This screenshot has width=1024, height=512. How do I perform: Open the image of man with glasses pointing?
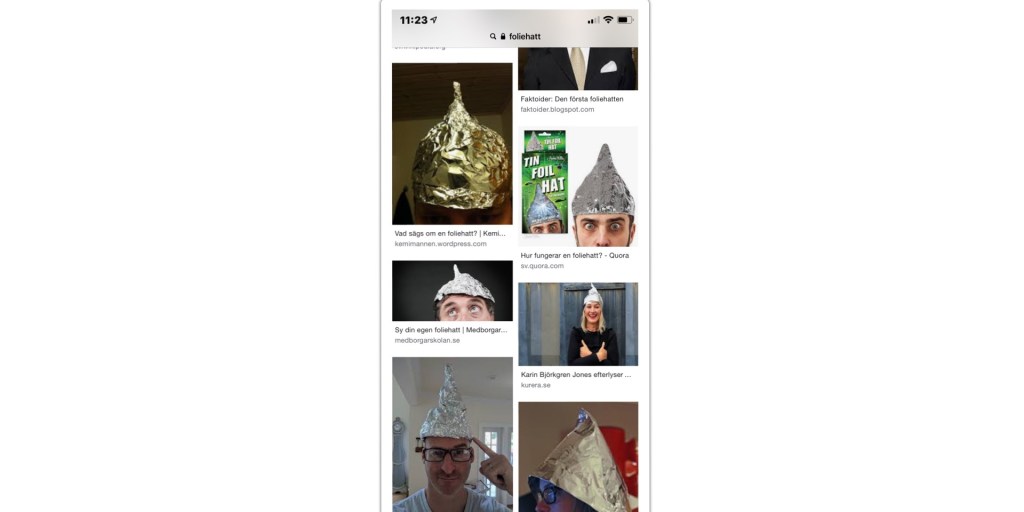tap(452, 433)
